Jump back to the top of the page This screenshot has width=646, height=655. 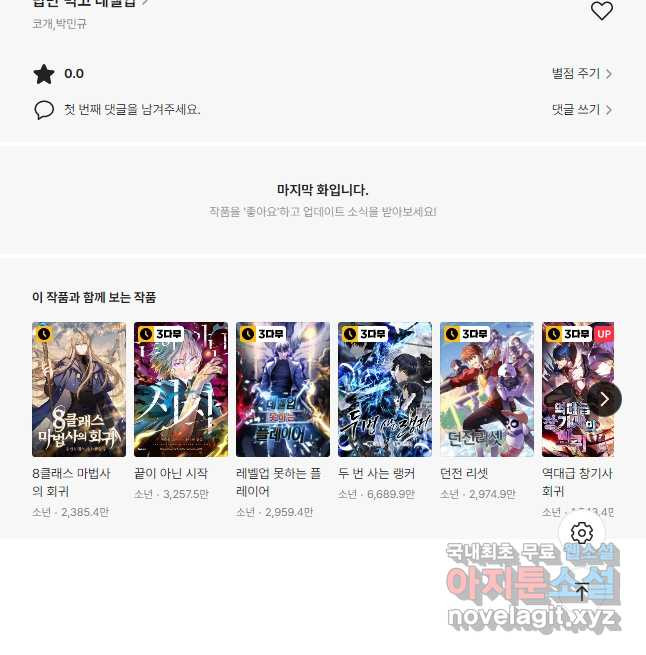(x=582, y=592)
